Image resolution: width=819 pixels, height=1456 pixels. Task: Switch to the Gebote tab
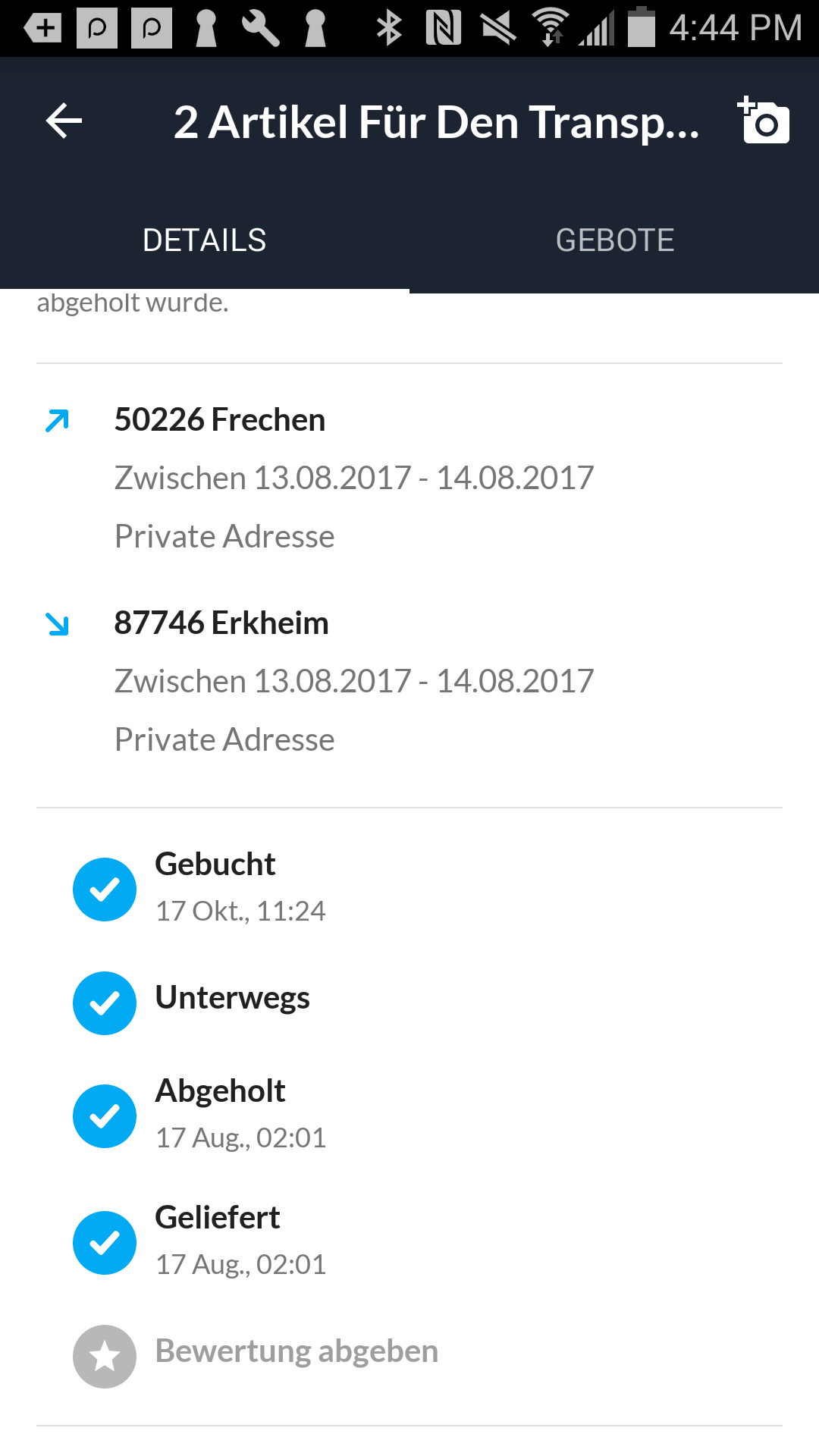[614, 240]
